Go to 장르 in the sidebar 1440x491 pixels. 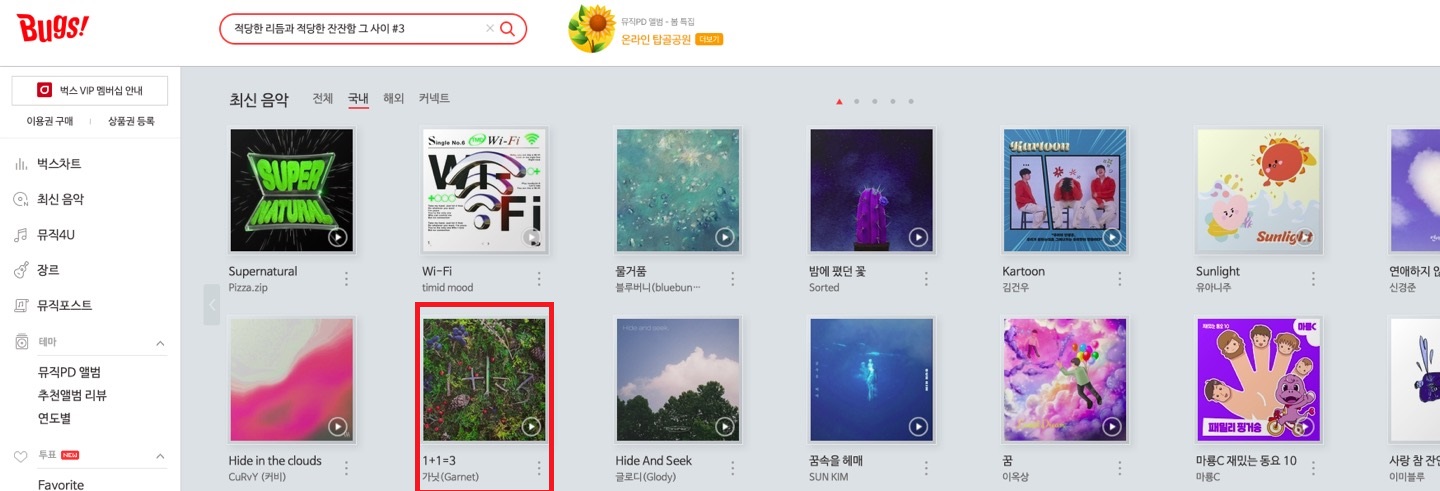(50, 270)
